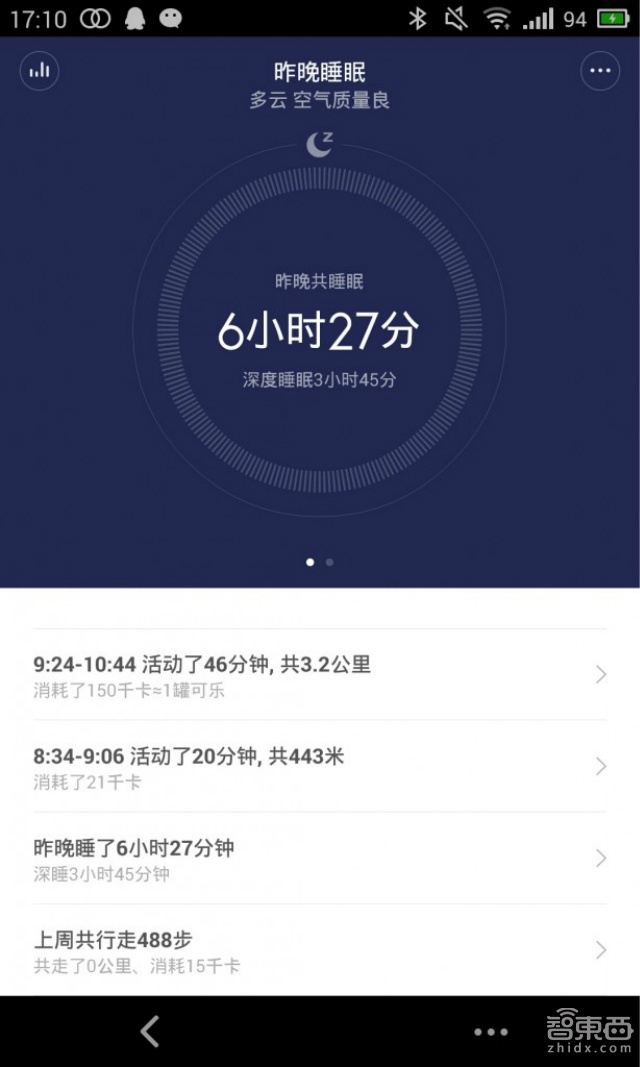Image resolution: width=640 pixels, height=1067 pixels.
Task: View last night's 6小时27分钟 sleep details
Action: [x=319, y=859]
